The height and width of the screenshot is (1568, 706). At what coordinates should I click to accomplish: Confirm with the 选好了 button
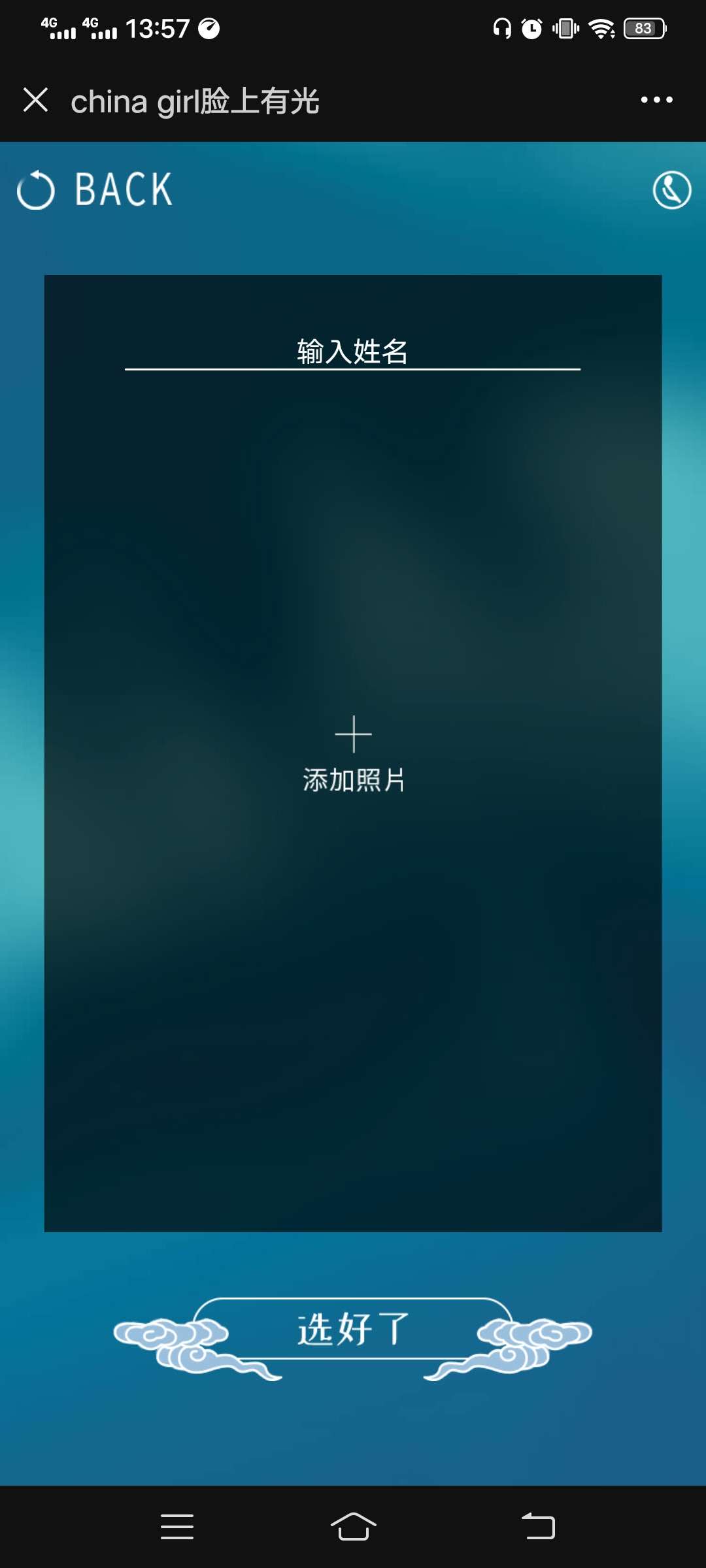(x=353, y=1330)
